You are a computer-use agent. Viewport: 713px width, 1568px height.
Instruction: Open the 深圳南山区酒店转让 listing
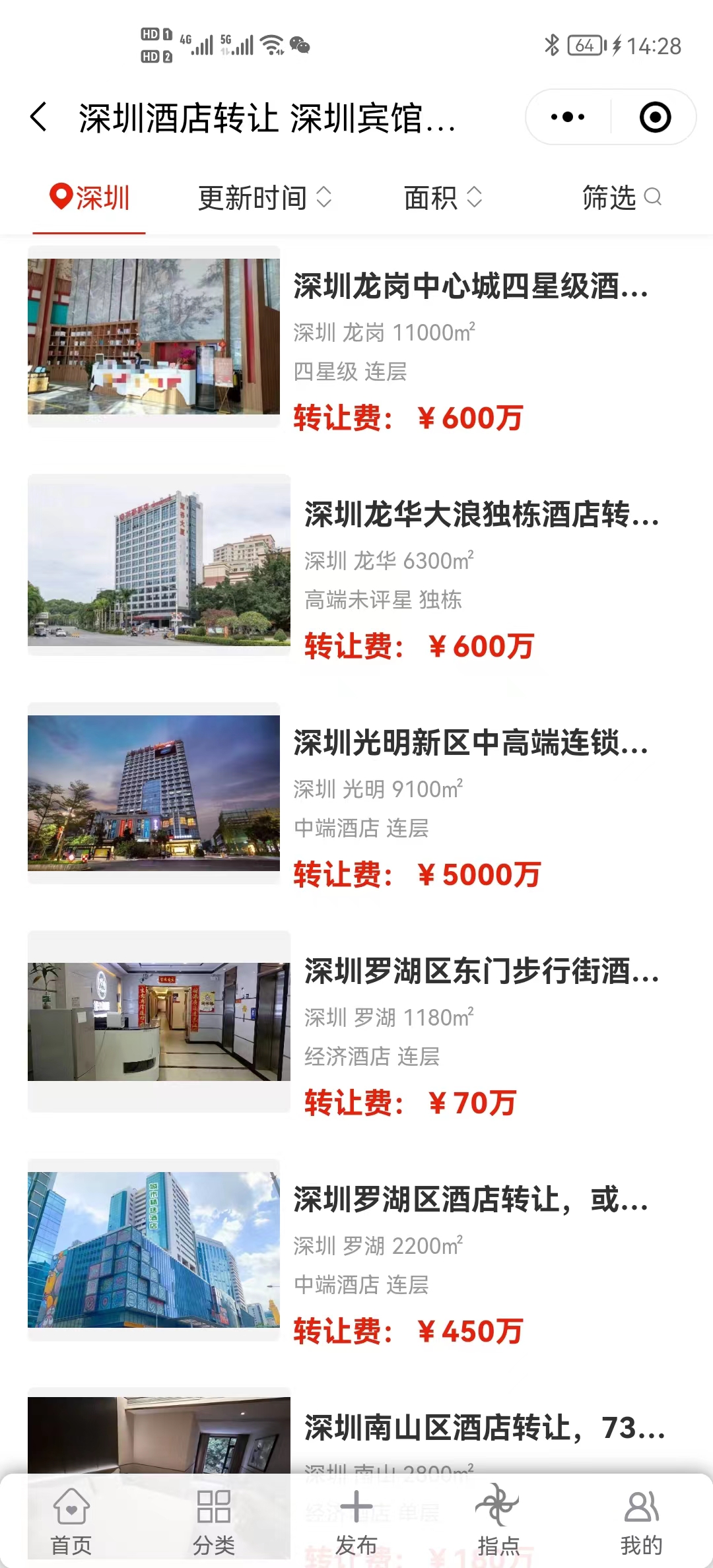[x=484, y=1428]
